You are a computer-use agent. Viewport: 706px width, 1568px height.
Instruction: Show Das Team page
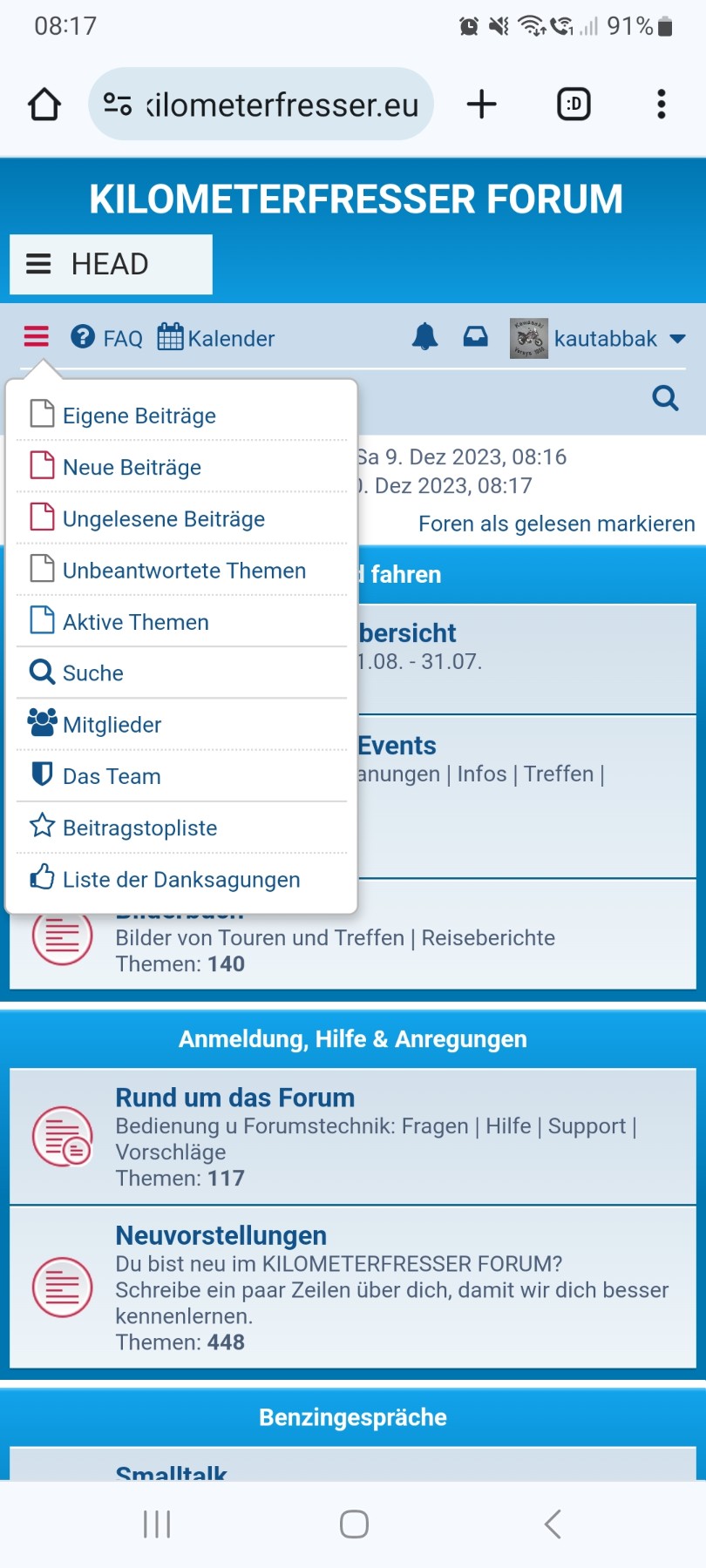112,775
